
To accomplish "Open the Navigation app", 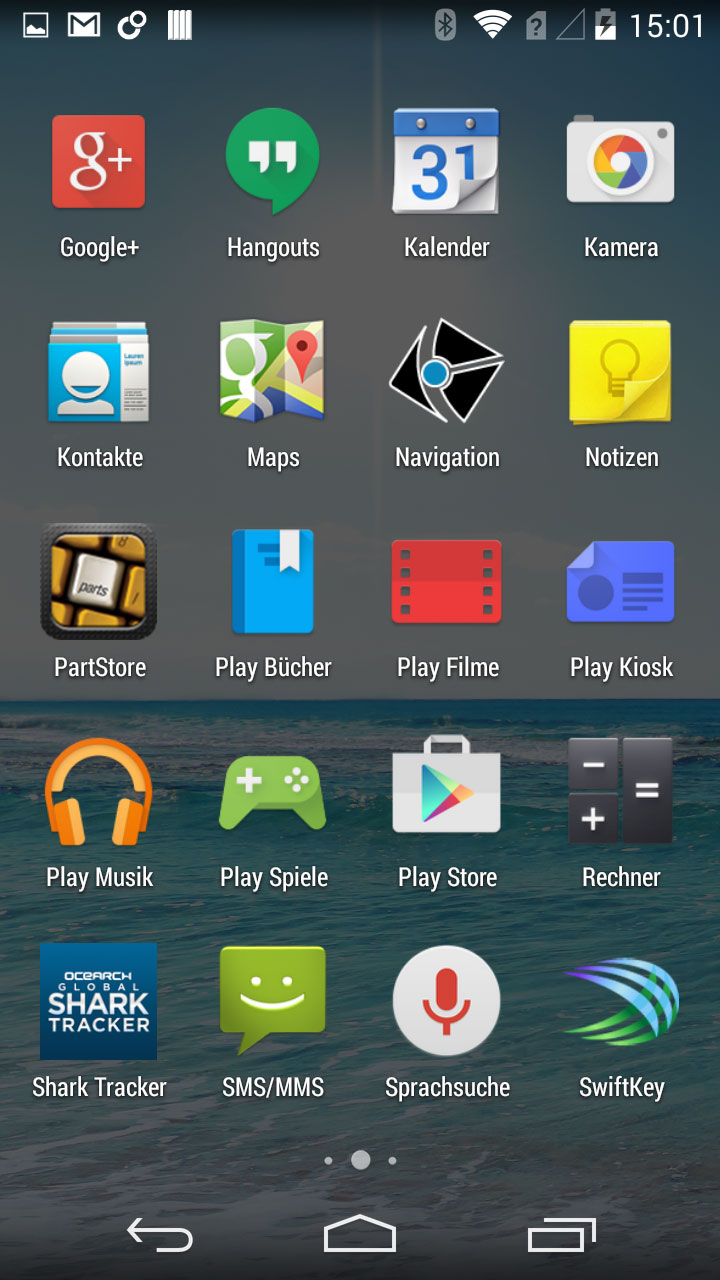I will [x=446, y=372].
